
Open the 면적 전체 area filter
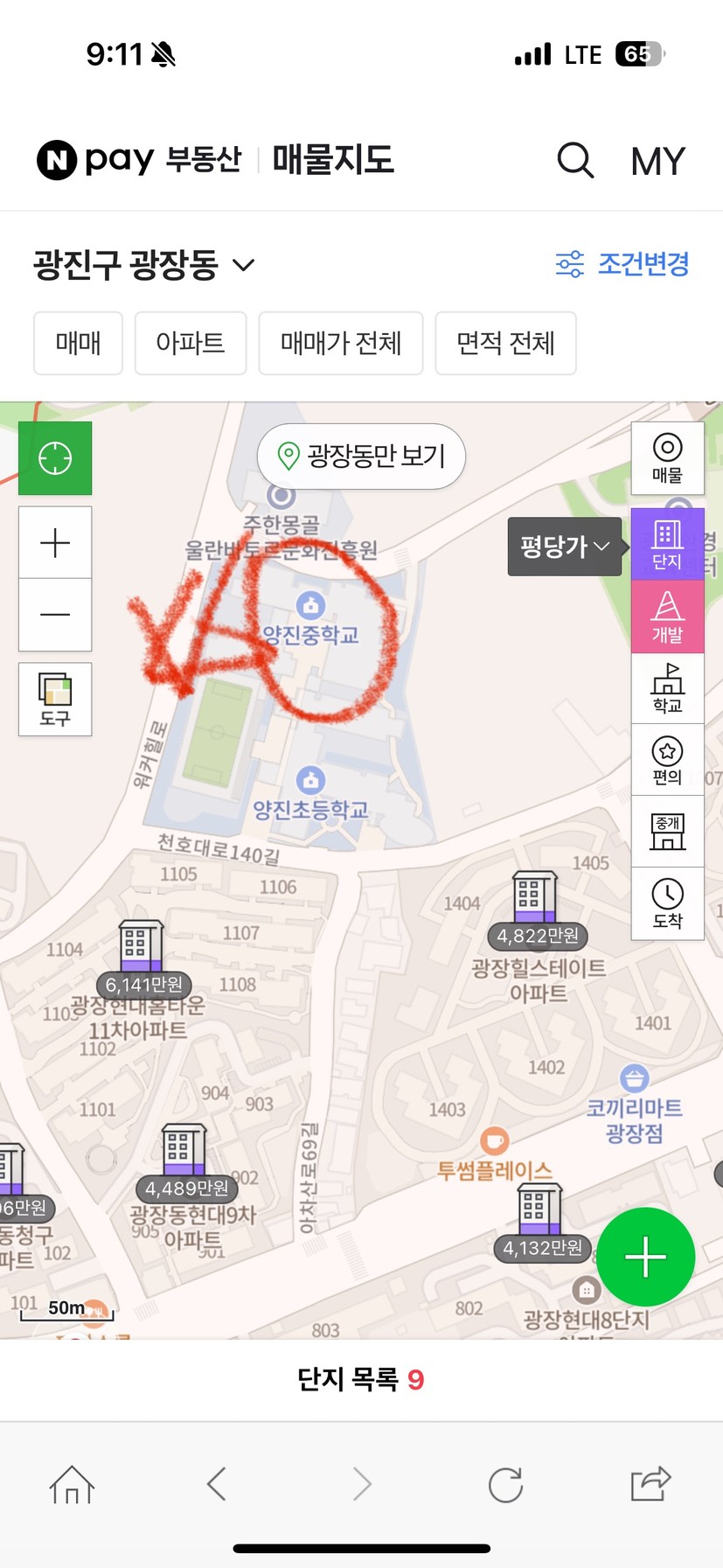505,343
